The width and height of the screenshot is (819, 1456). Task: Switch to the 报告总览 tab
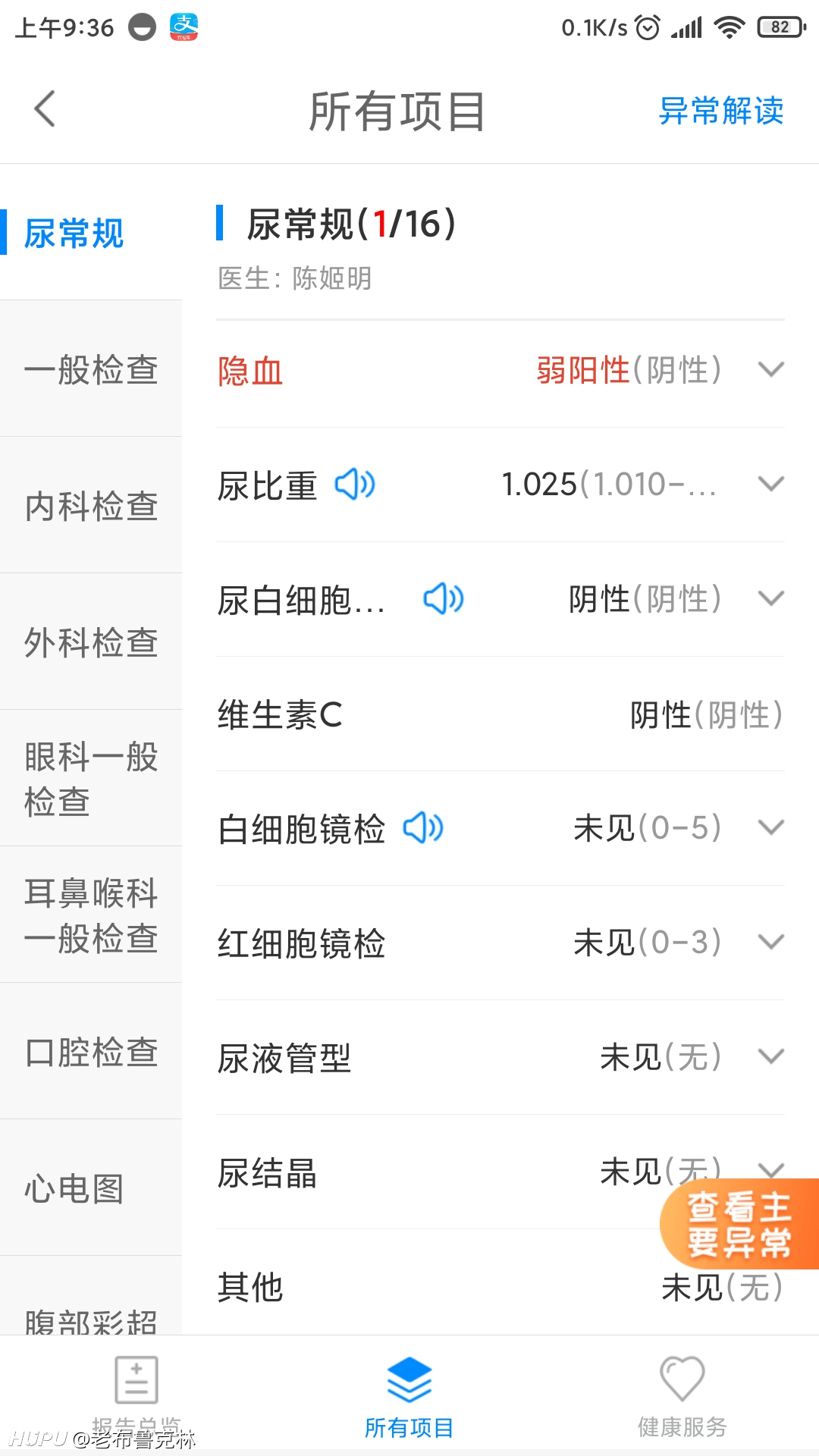pos(136,1395)
